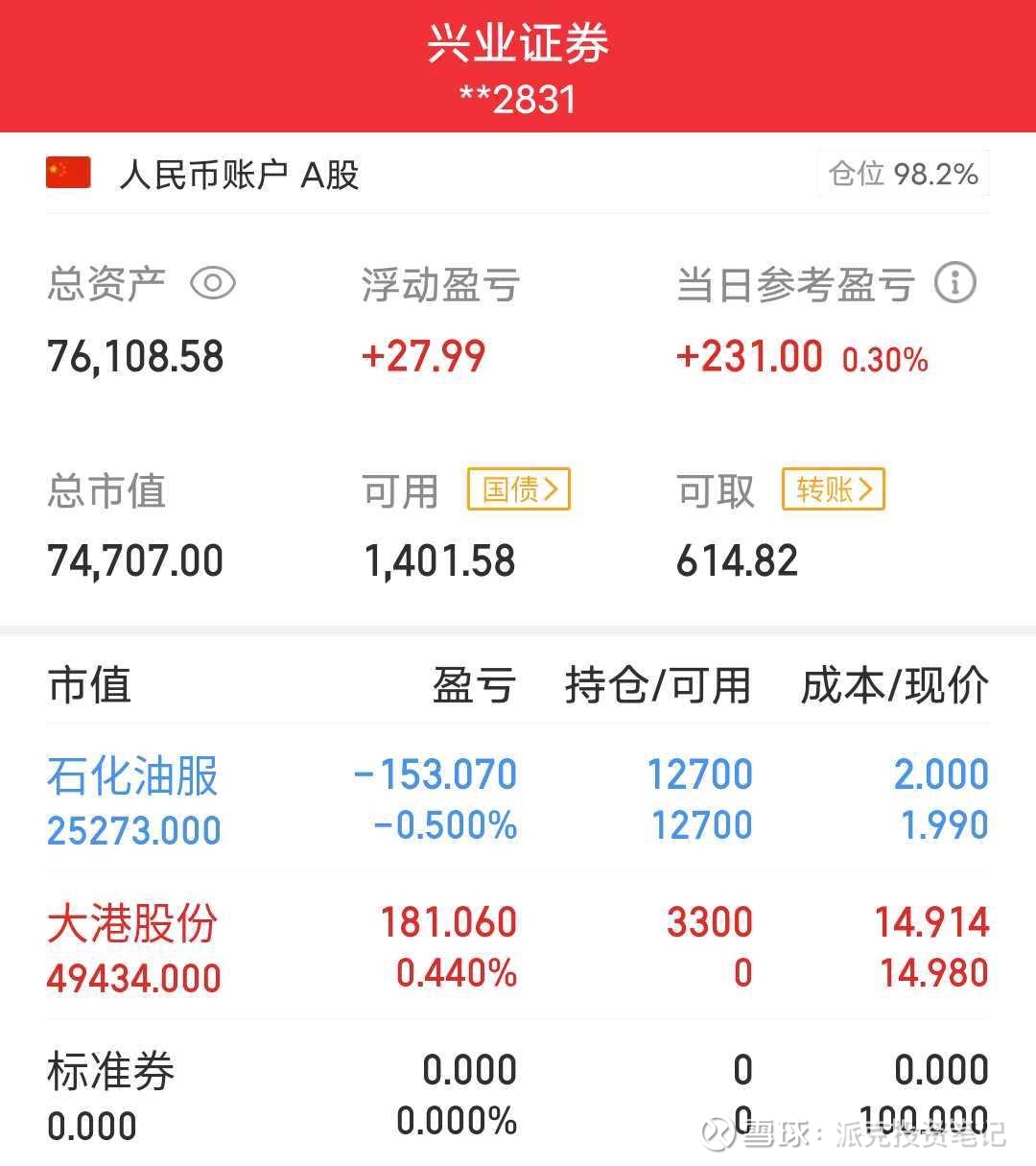Screen dimensions: 1036x1166
Task: Click the 成本/现价 column header
Action: pyautogui.click(x=894, y=685)
